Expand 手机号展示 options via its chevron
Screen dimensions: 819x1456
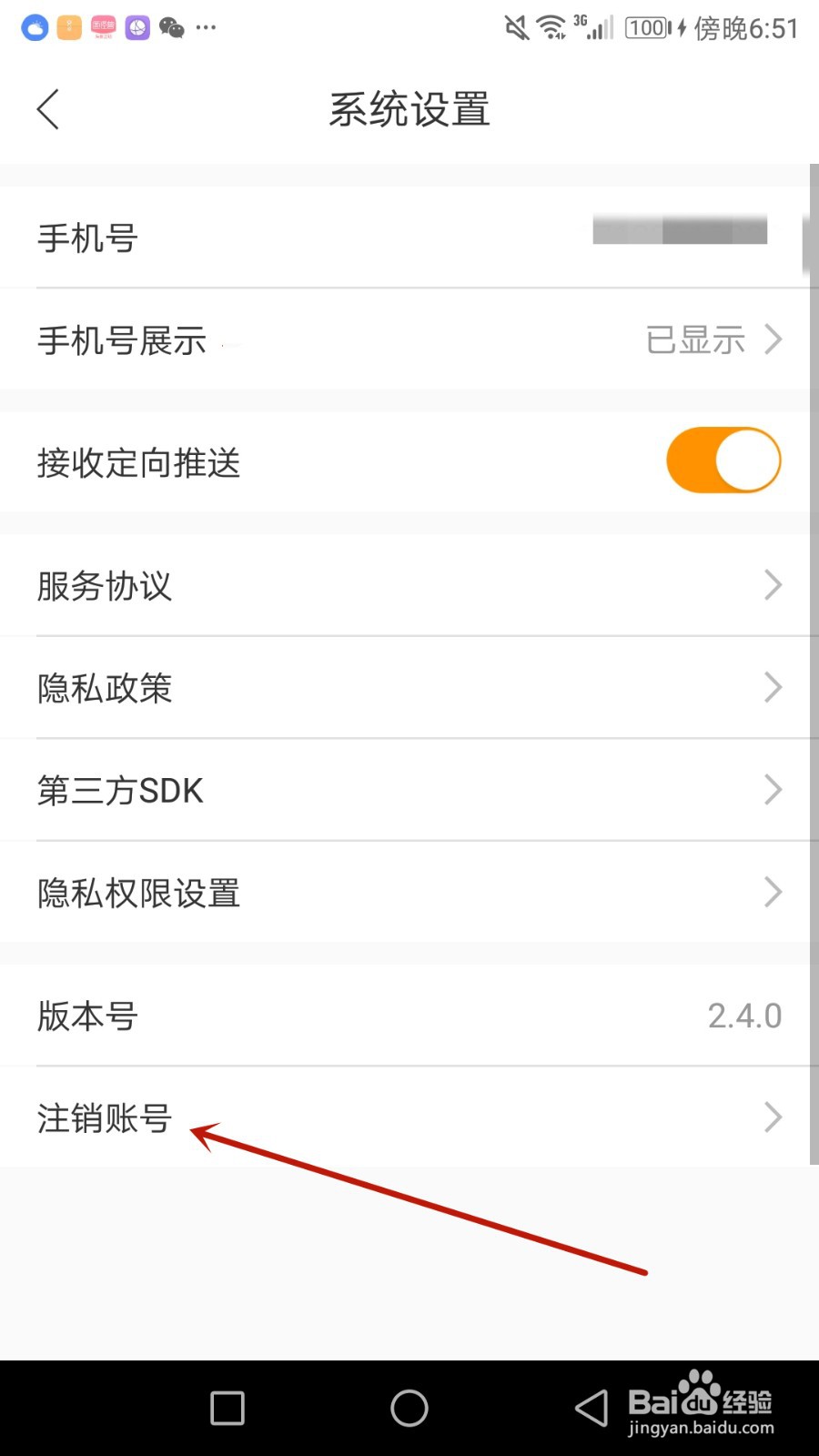click(773, 339)
